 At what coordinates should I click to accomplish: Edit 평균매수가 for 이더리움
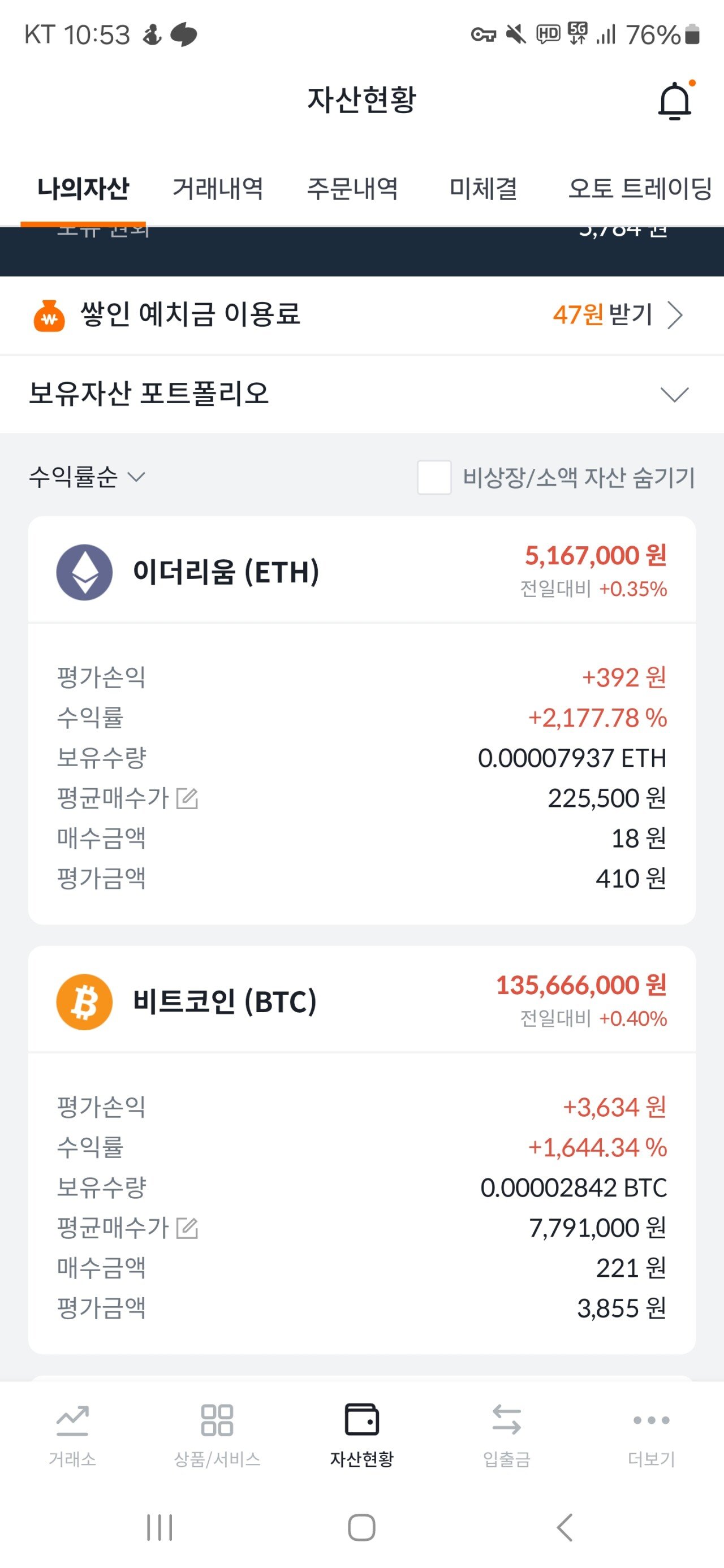pos(188,798)
